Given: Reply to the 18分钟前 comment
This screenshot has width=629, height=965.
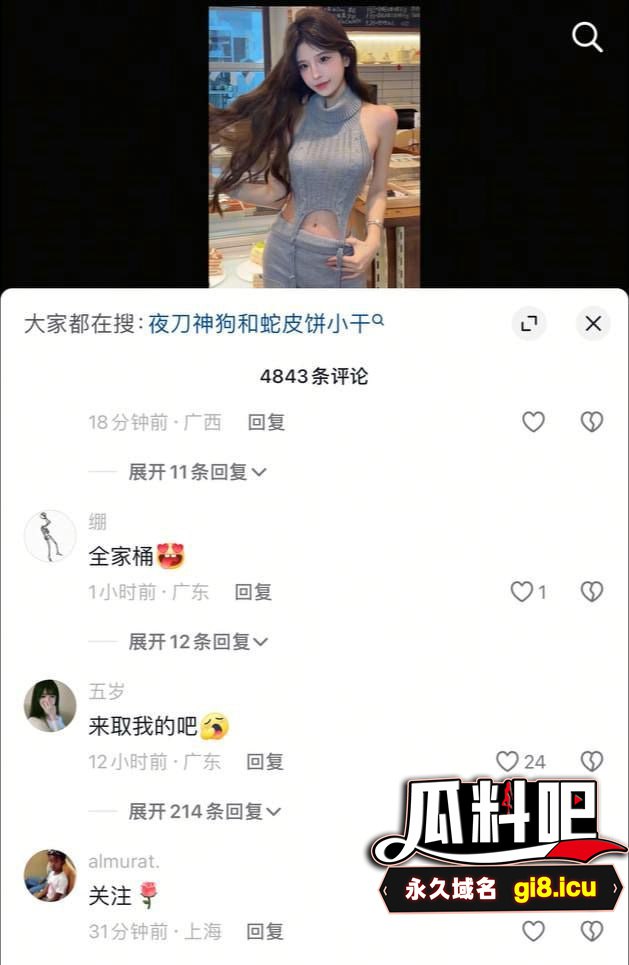Looking at the screenshot, I should [x=266, y=422].
